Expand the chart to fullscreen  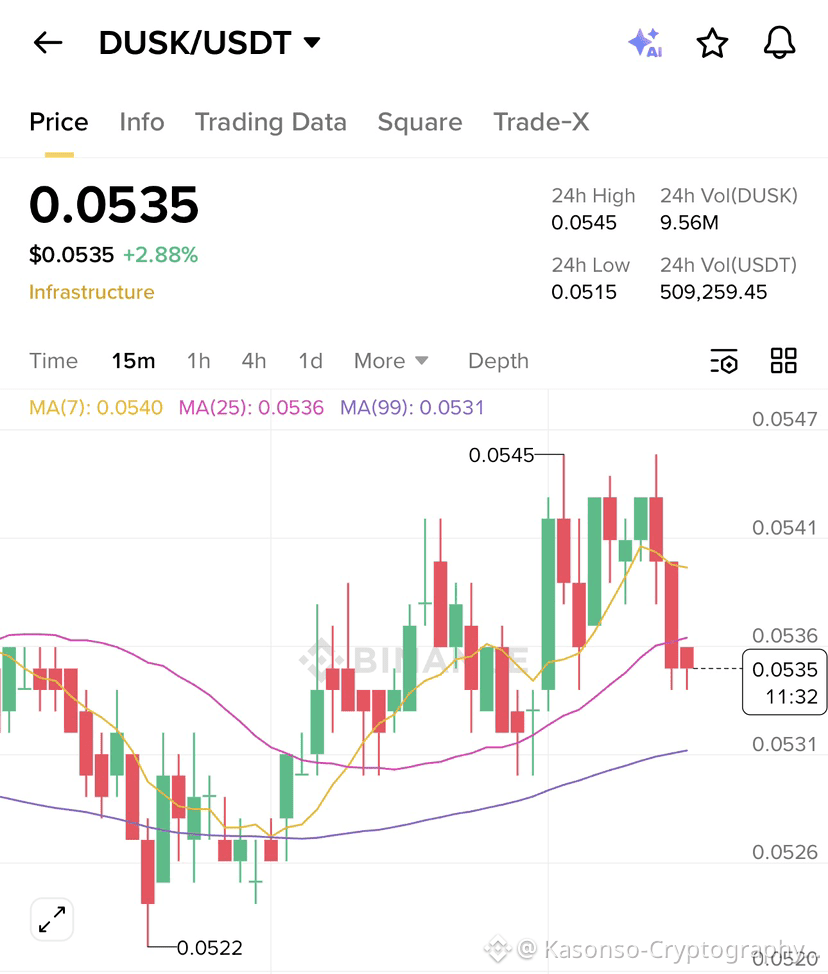click(52, 919)
